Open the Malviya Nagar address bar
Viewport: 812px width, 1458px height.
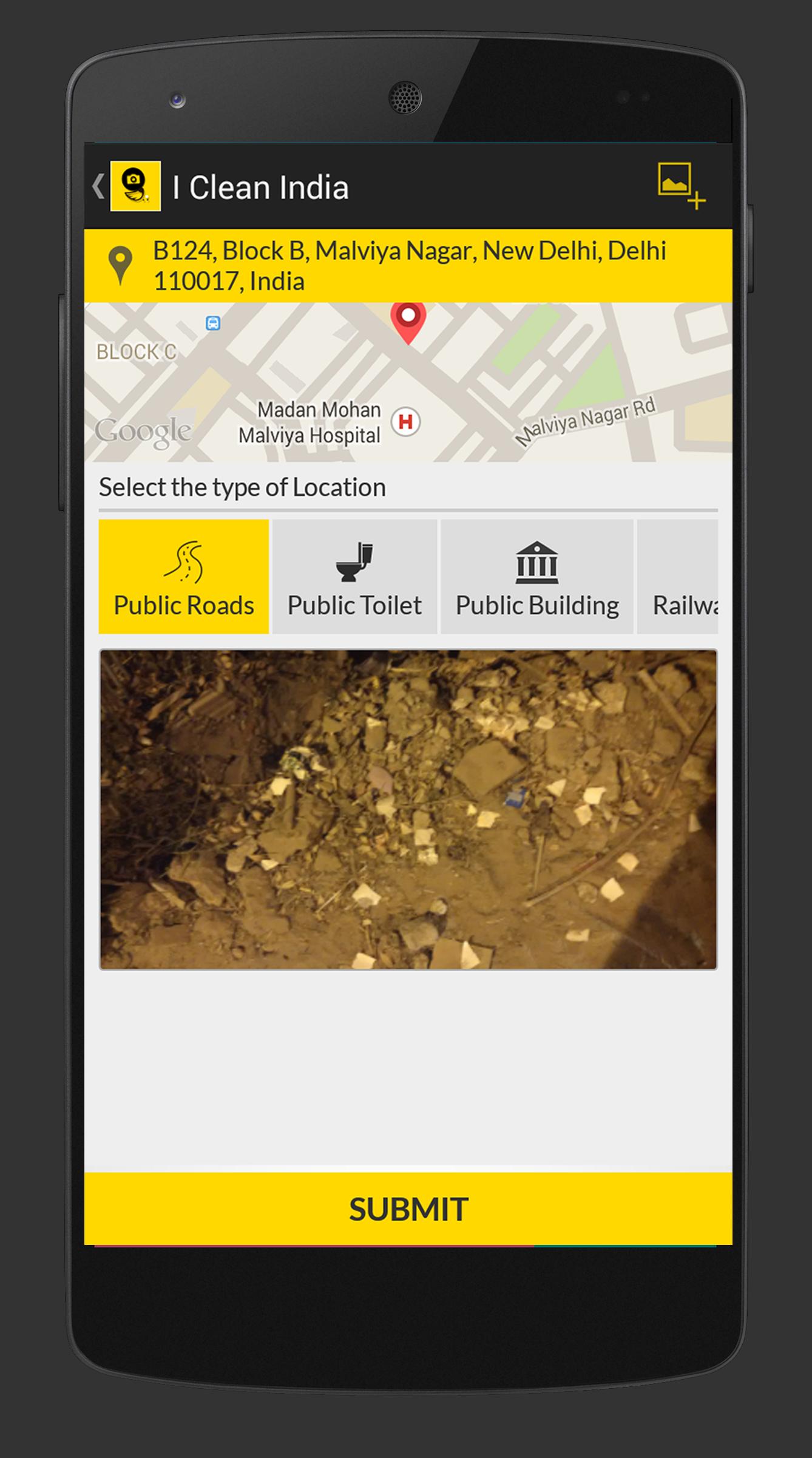click(x=408, y=266)
